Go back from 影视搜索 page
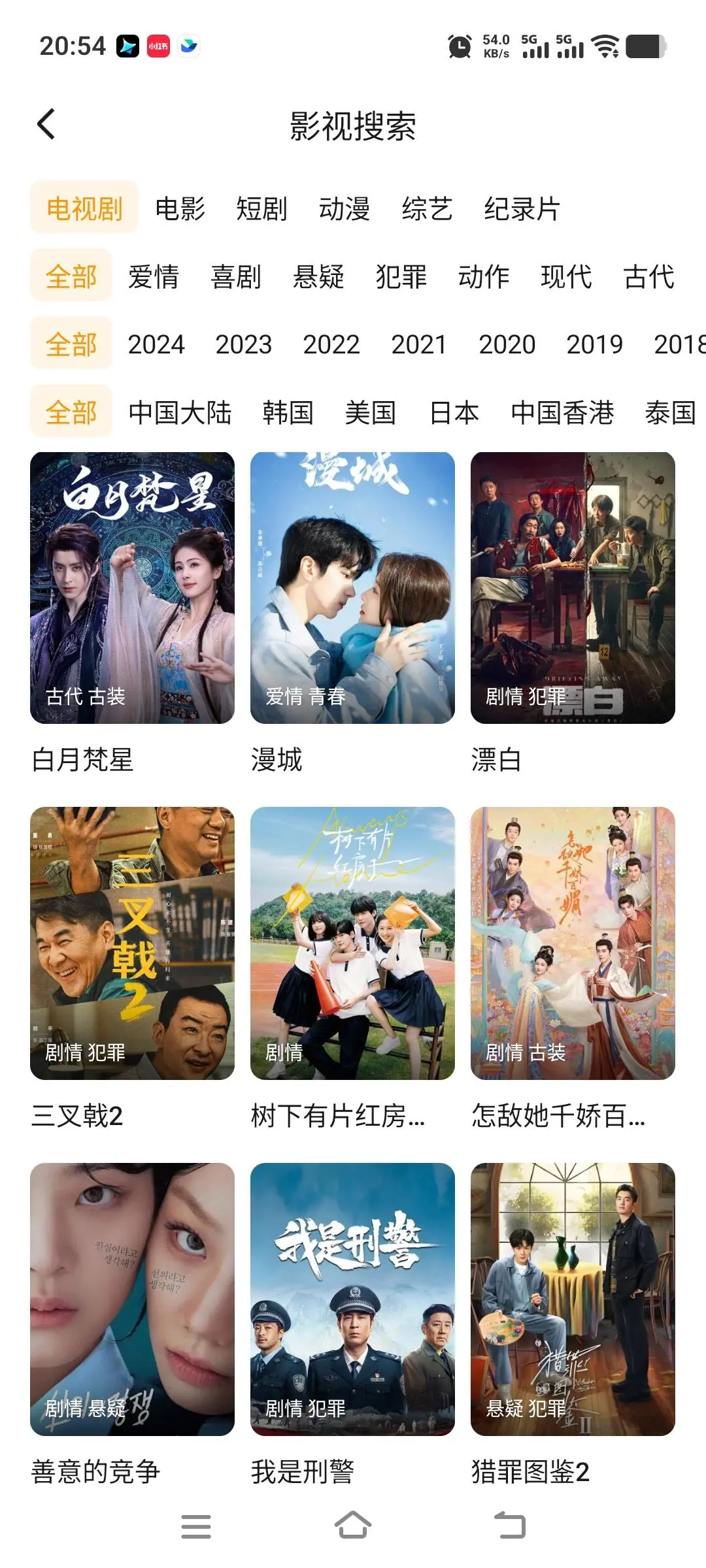Image resolution: width=706 pixels, height=1568 pixels. [x=46, y=124]
